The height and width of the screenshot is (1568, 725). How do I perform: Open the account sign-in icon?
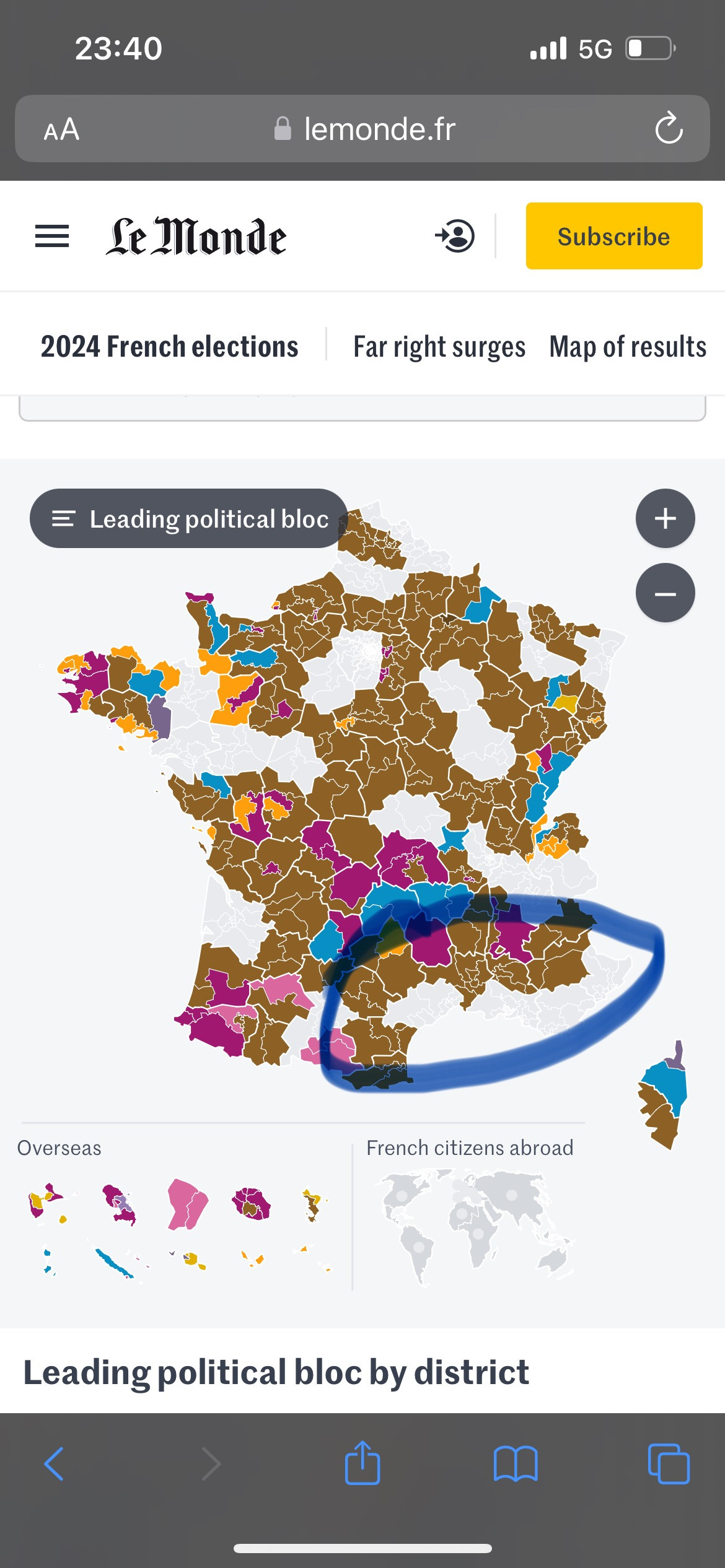click(455, 236)
